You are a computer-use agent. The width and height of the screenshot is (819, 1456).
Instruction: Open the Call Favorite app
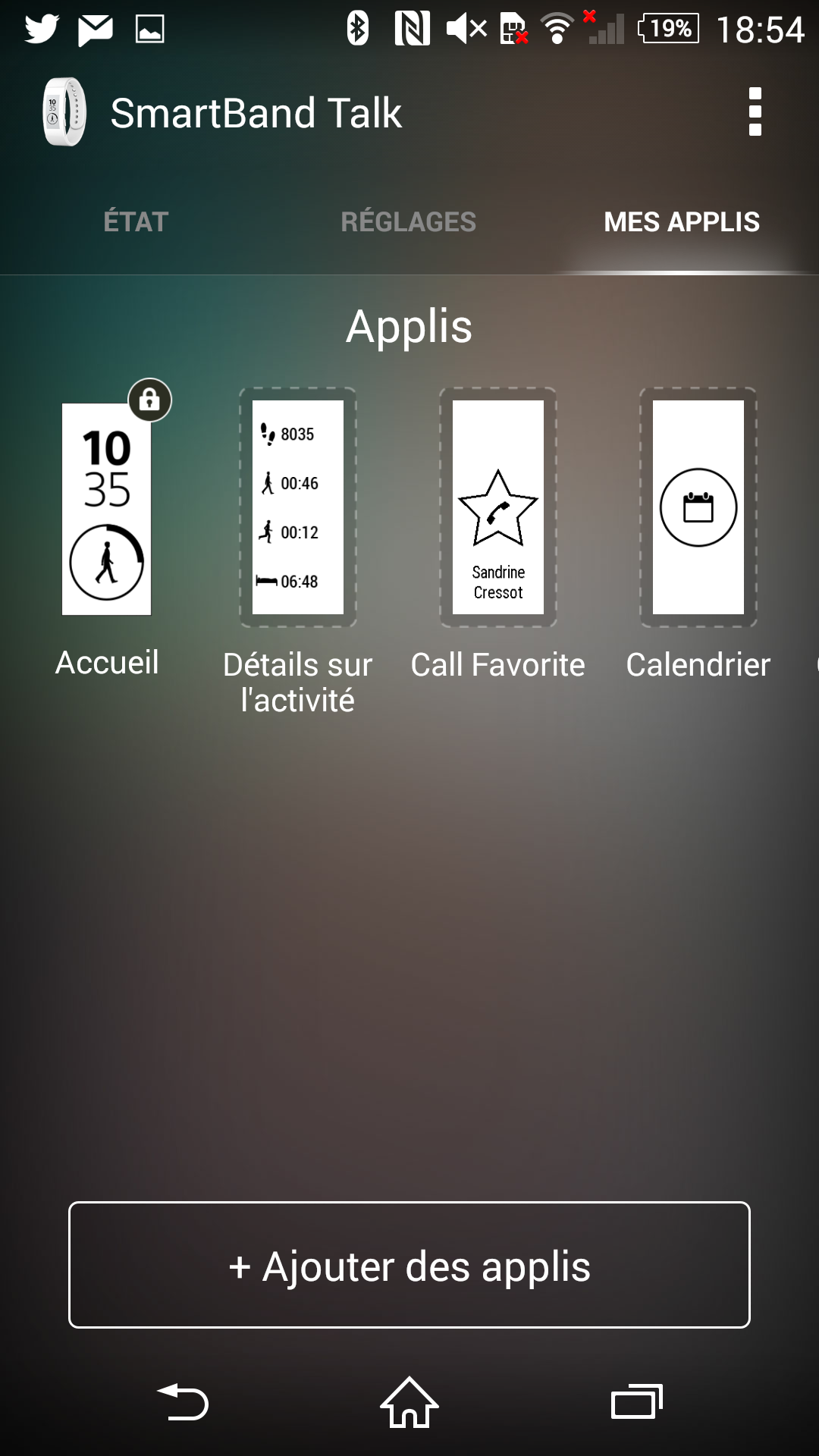point(498,507)
